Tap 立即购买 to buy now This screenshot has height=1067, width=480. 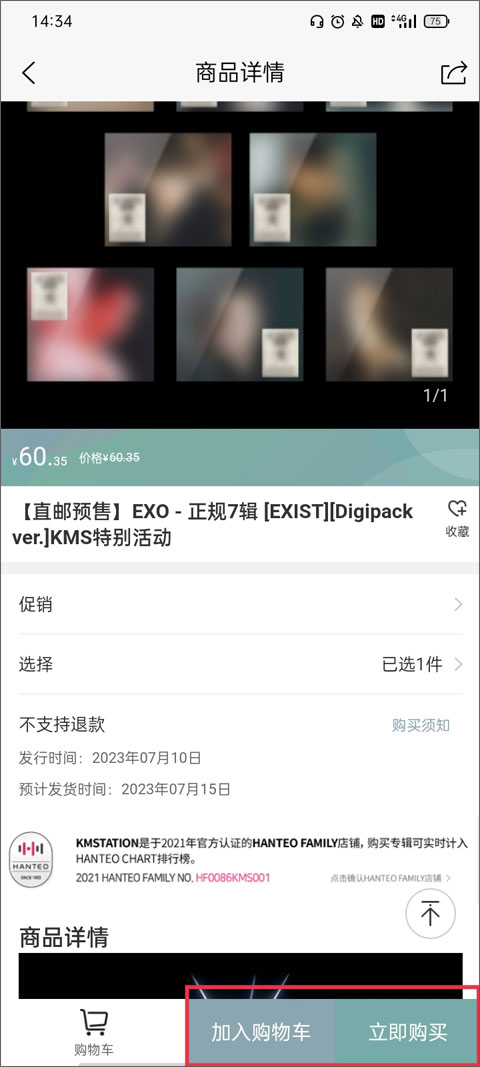coord(407,1032)
